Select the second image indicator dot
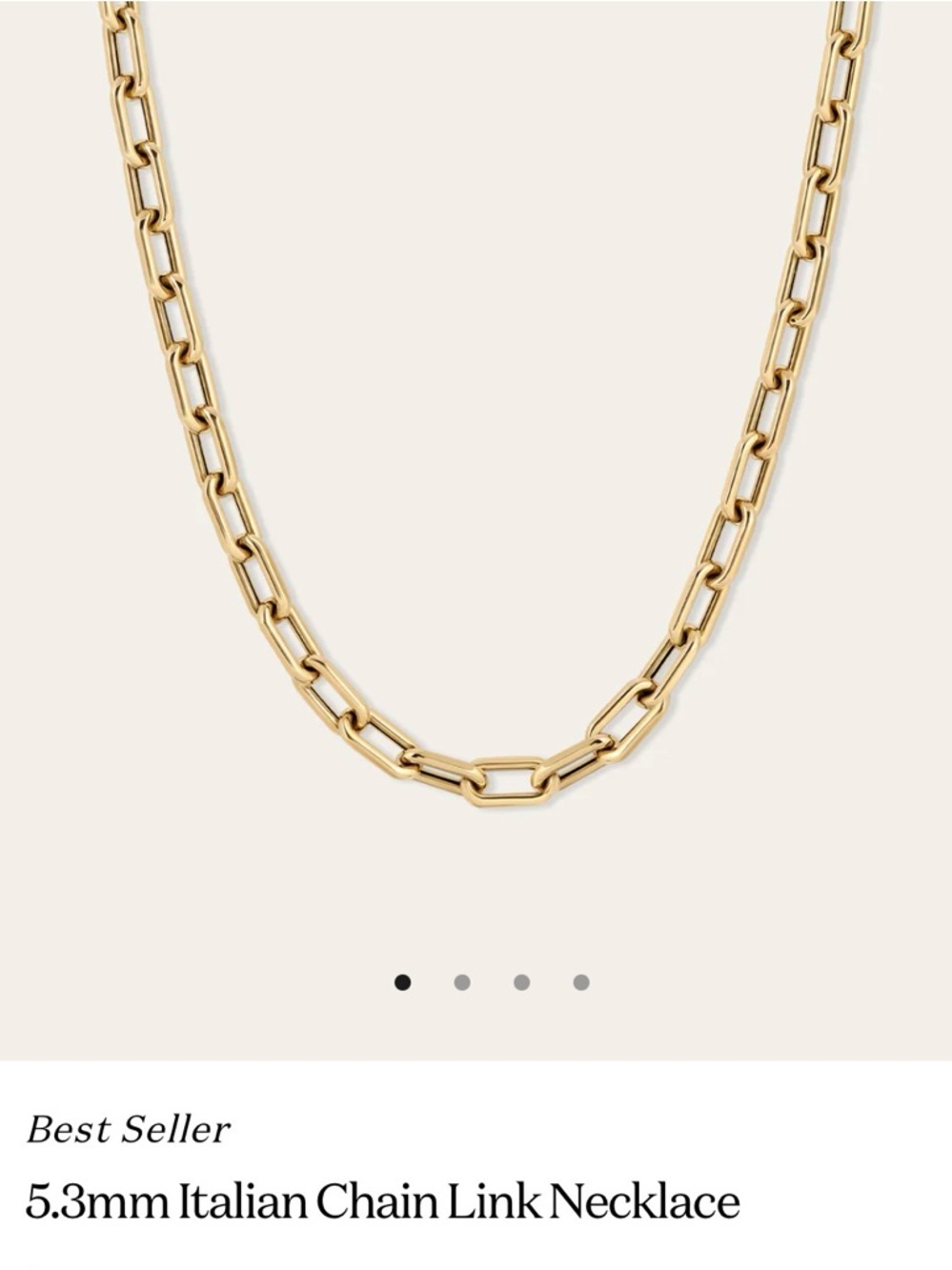The height and width of the screenshot is (1270, 952). click(x=462, y=982)
